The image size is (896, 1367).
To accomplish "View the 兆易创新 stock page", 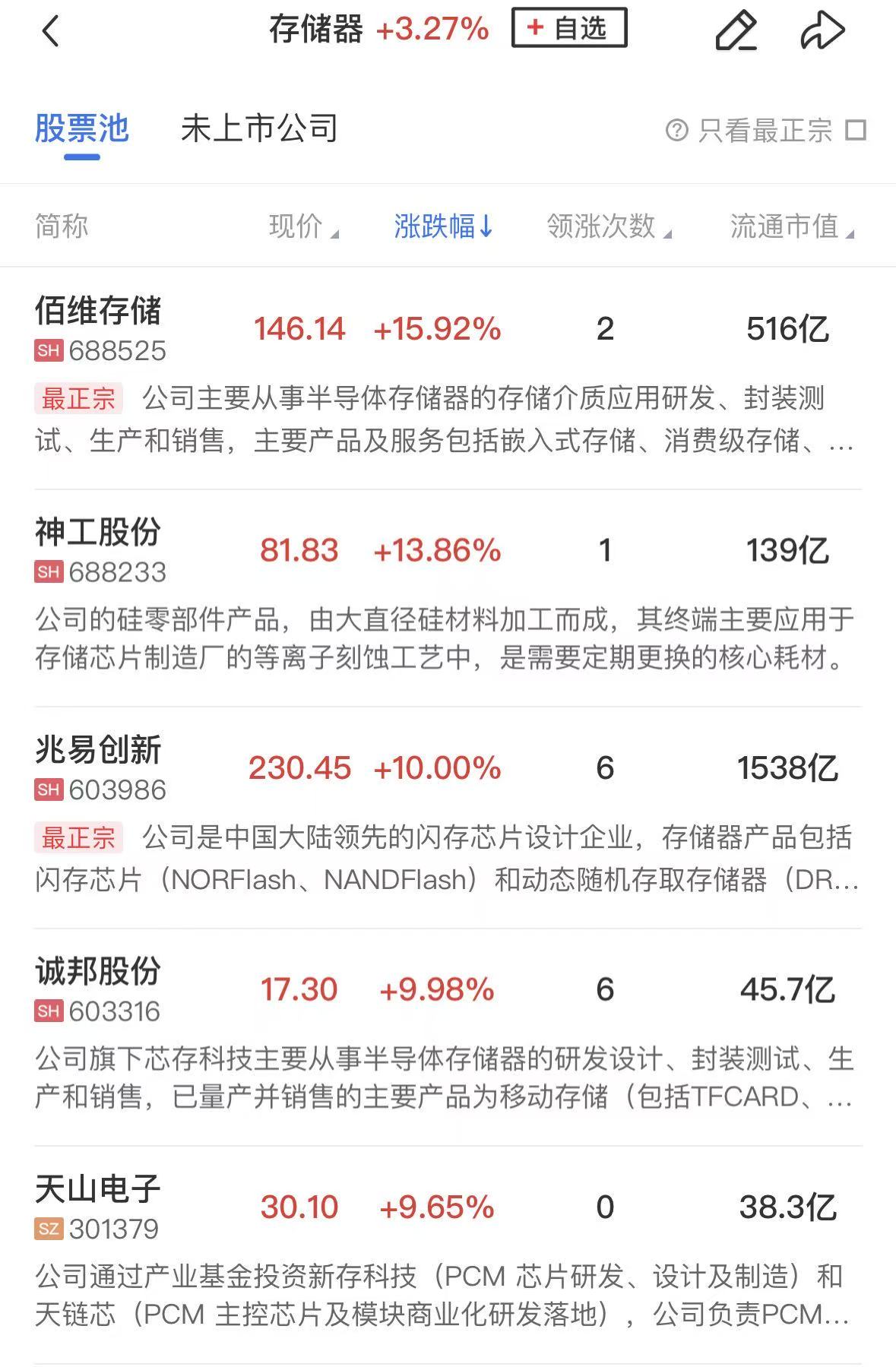I will [x=99, y=750].
